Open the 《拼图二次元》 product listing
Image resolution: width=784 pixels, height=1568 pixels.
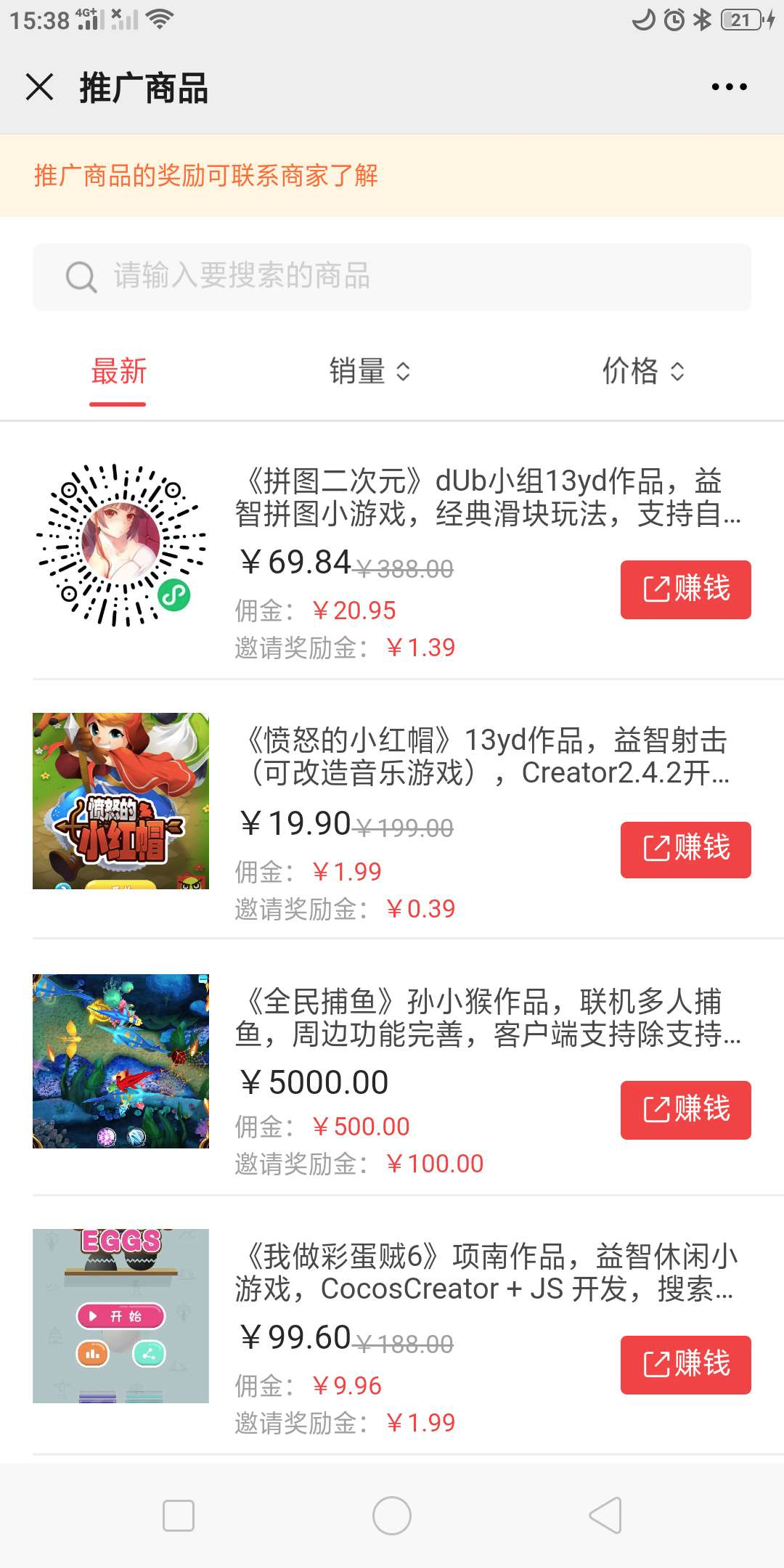(x=486, y=498)
